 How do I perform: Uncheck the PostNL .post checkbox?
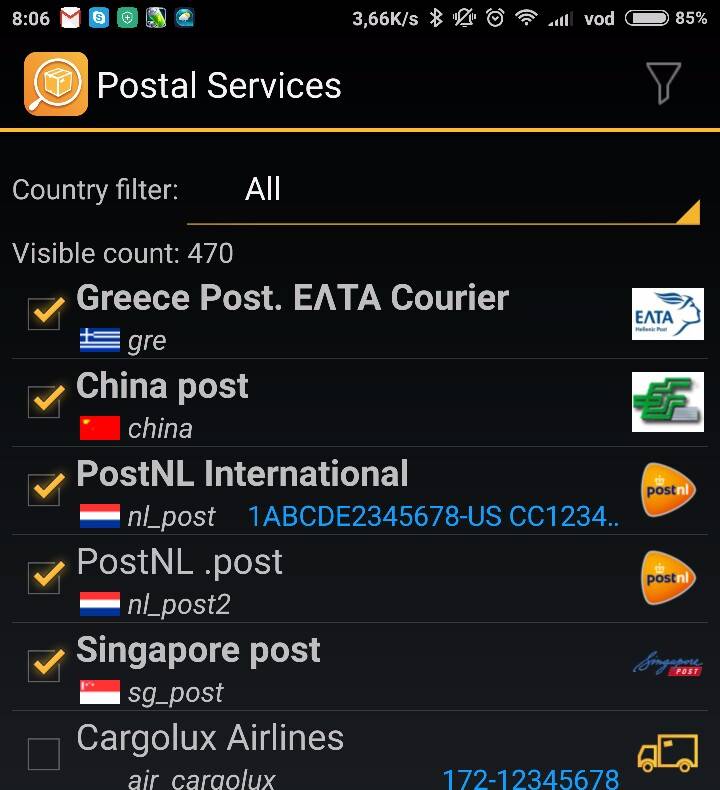tap(44, 578)
